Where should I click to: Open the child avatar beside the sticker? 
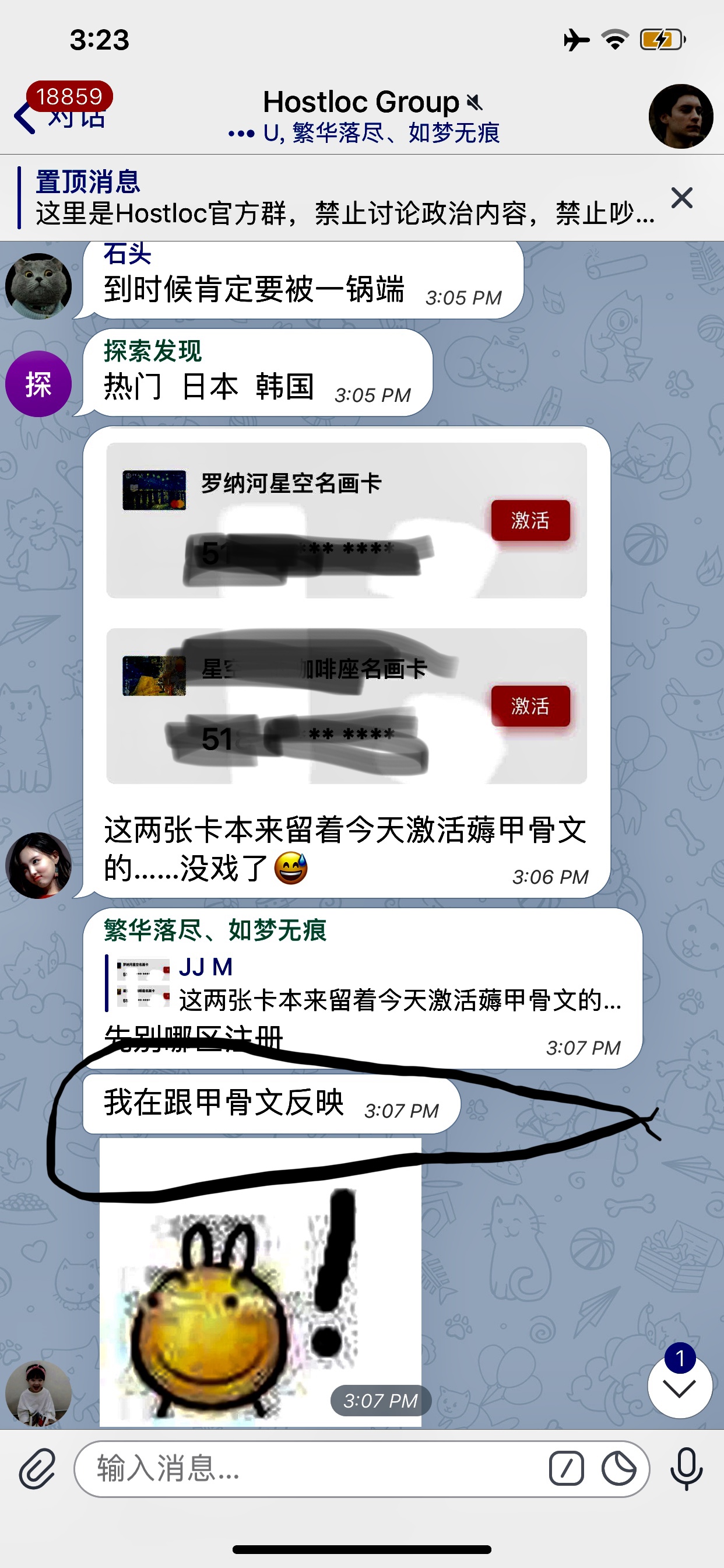coord(38,1394)
